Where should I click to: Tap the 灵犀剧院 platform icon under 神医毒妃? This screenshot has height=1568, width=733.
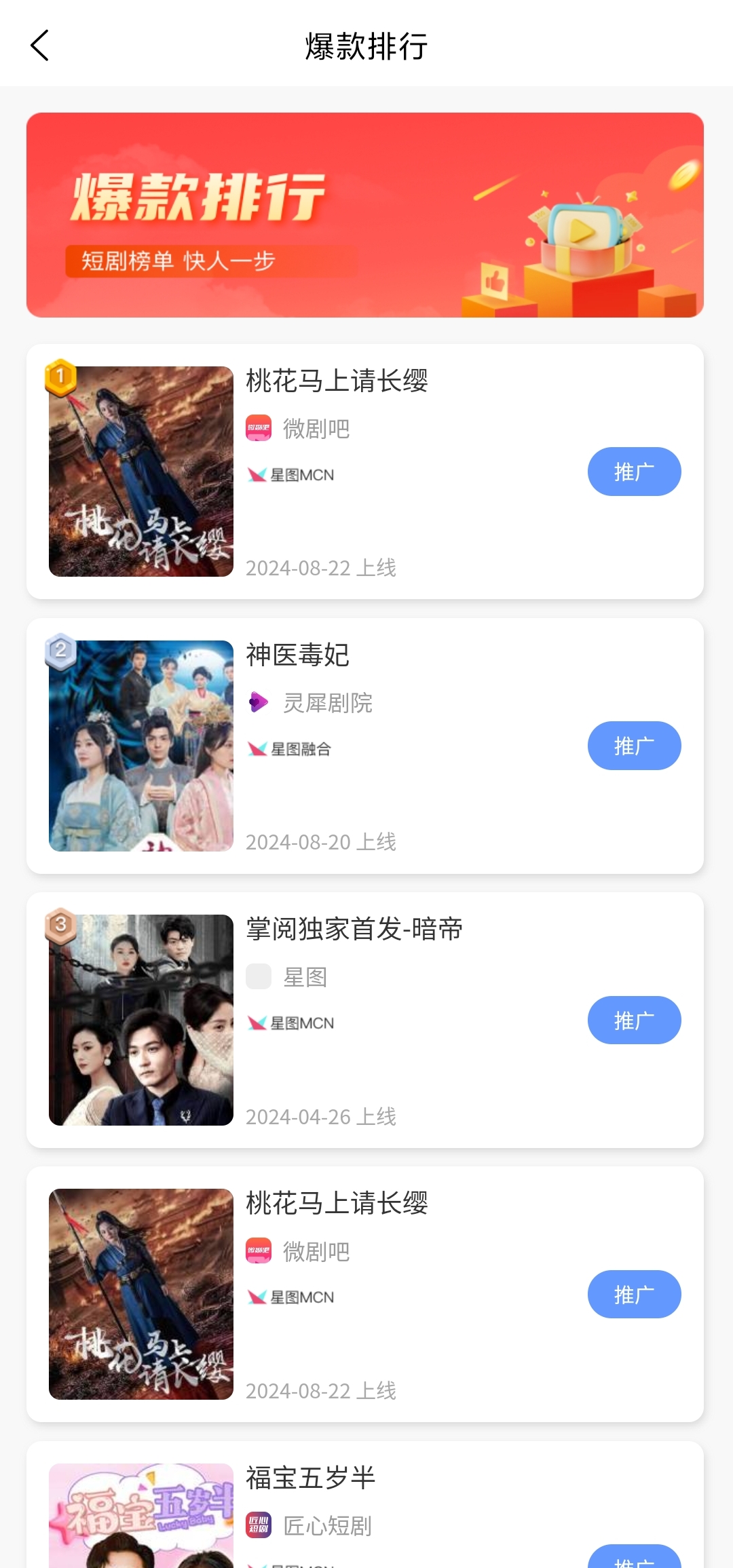tap(259, 703)
